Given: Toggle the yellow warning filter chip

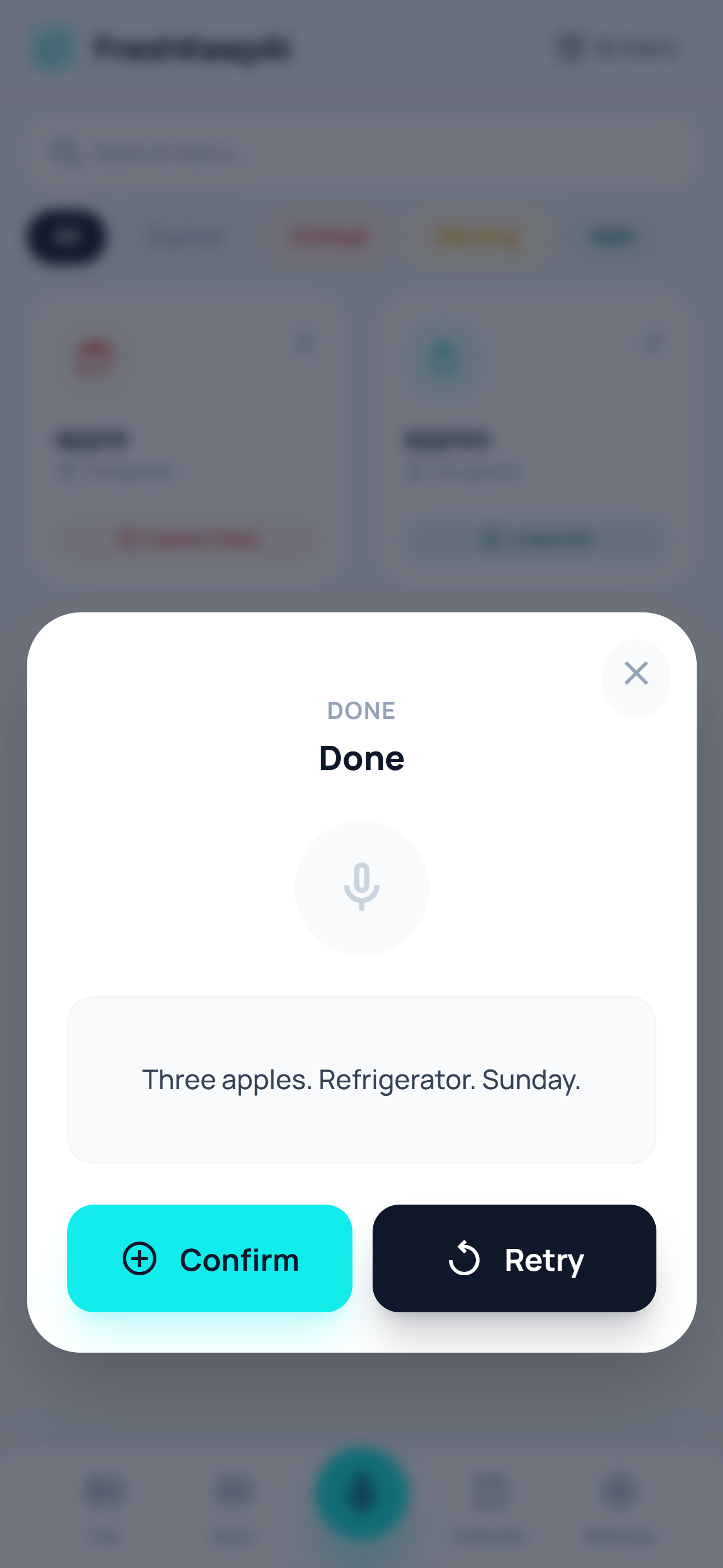Looking at the screenshot, I should click(478, 236).
